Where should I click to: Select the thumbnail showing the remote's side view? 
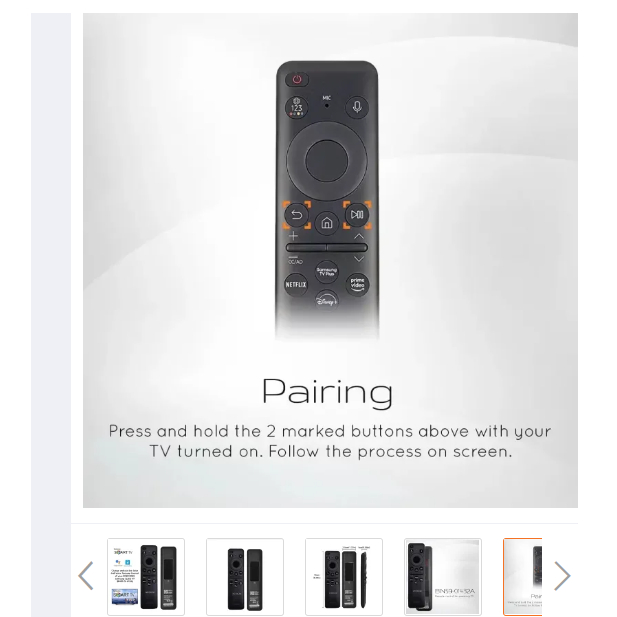[x=344, y=577]
